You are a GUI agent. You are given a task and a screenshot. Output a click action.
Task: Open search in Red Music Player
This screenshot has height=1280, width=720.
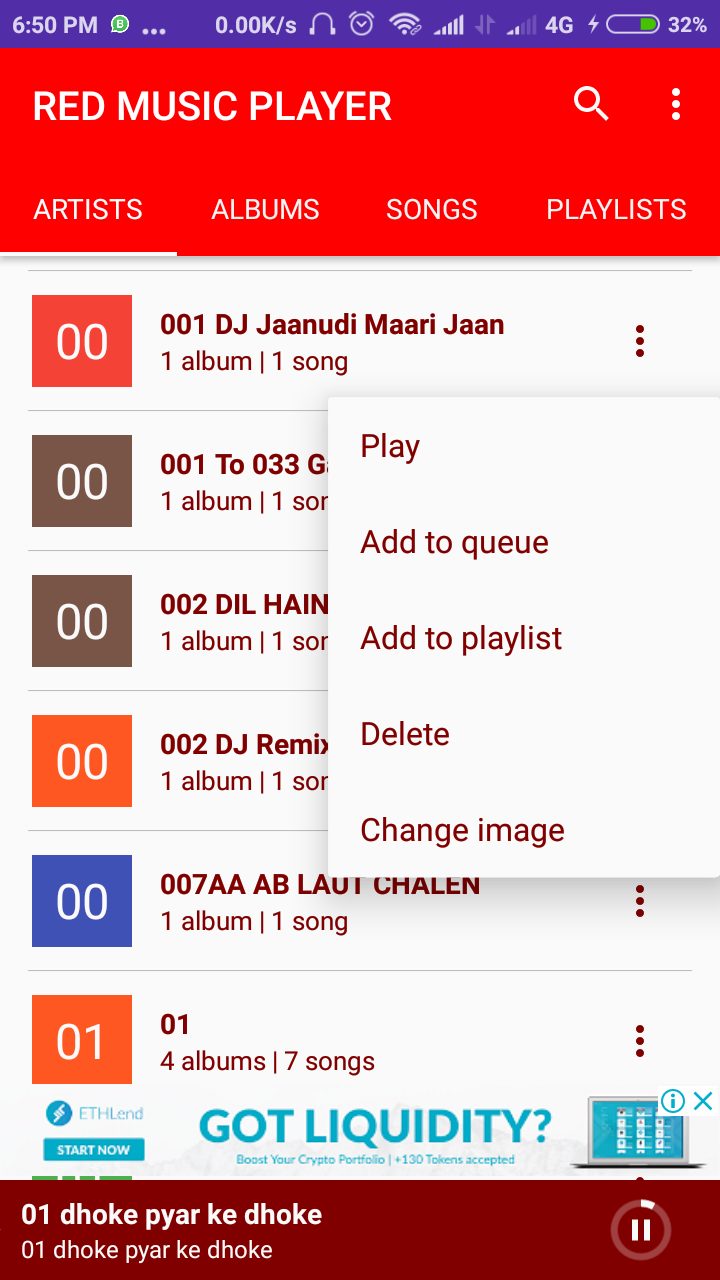point(590,104)
